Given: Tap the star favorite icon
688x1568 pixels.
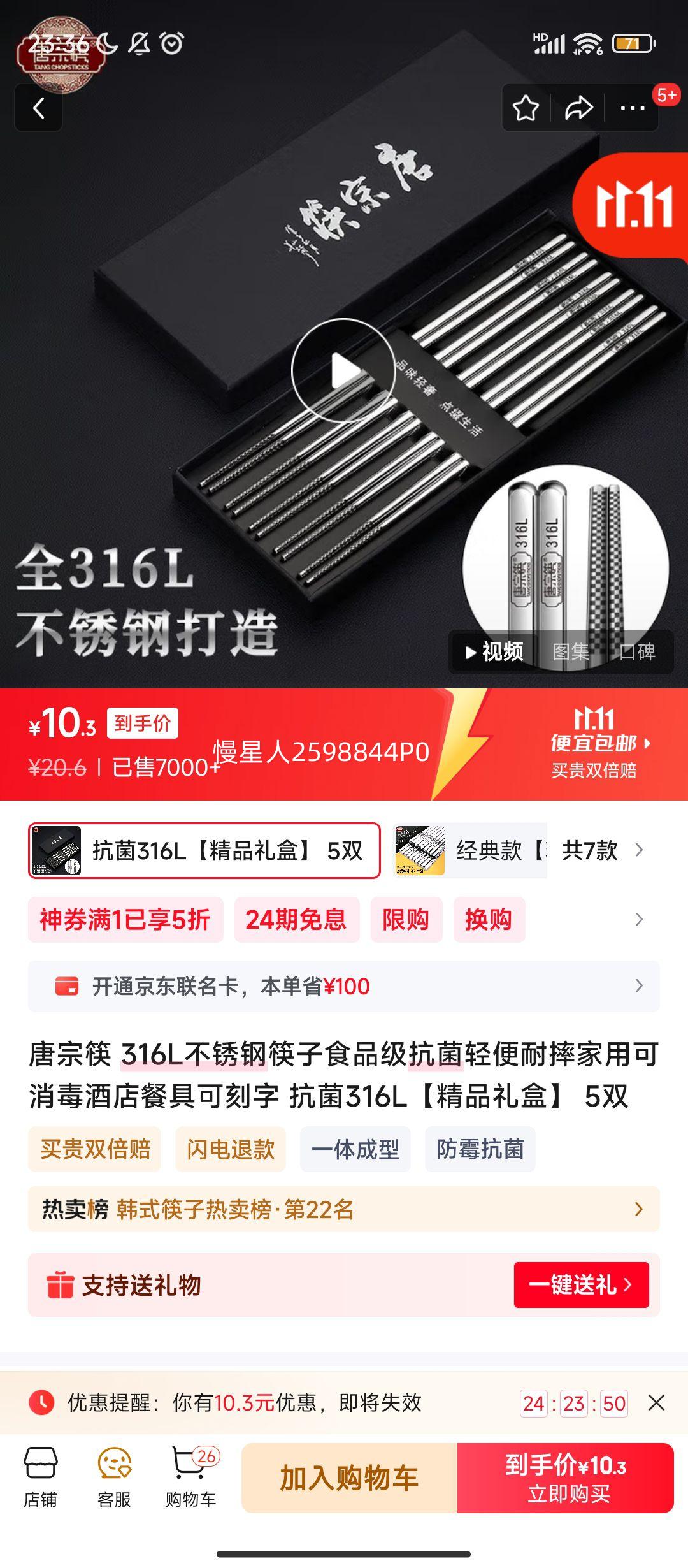Looking at the screenshot, I should click(x=526, y=107).
